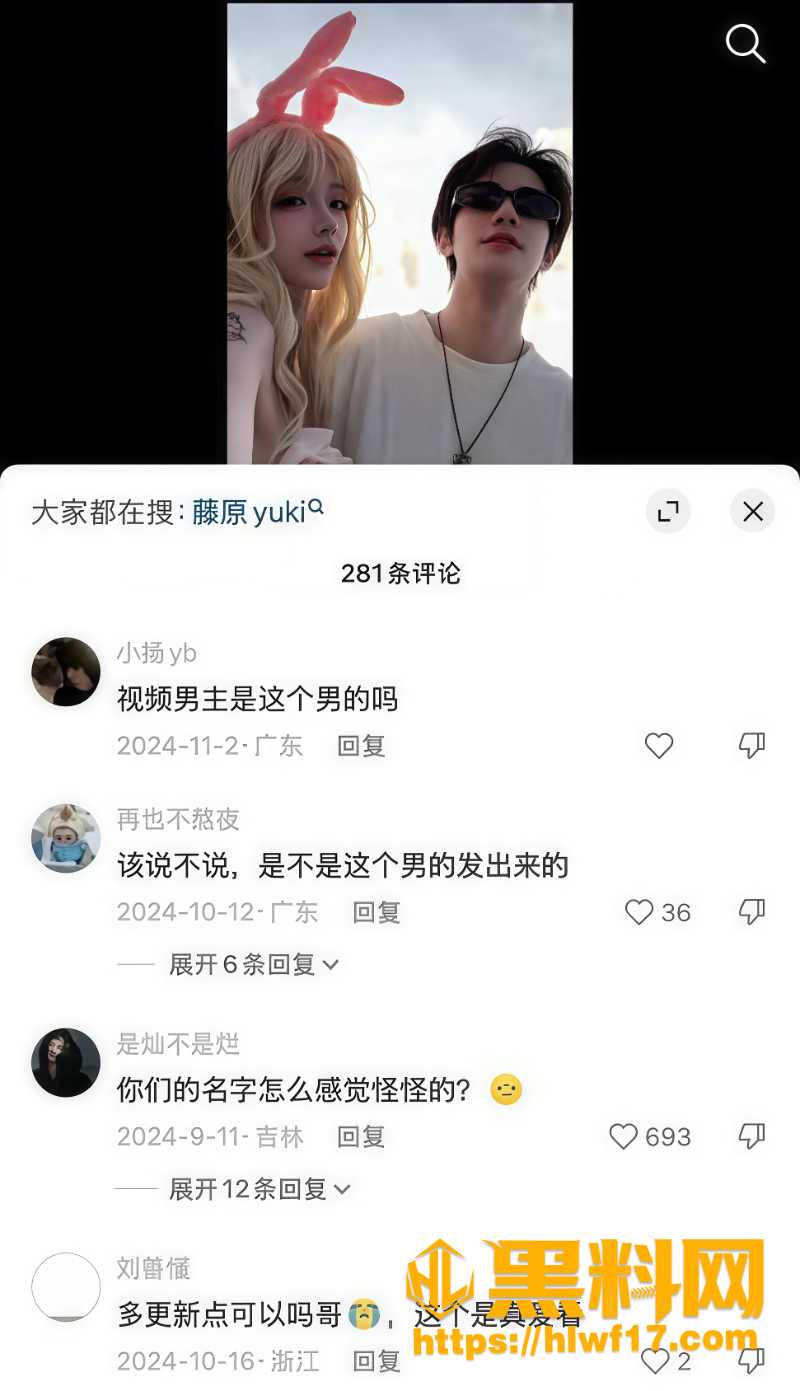Expand the 6 replies

254,965
